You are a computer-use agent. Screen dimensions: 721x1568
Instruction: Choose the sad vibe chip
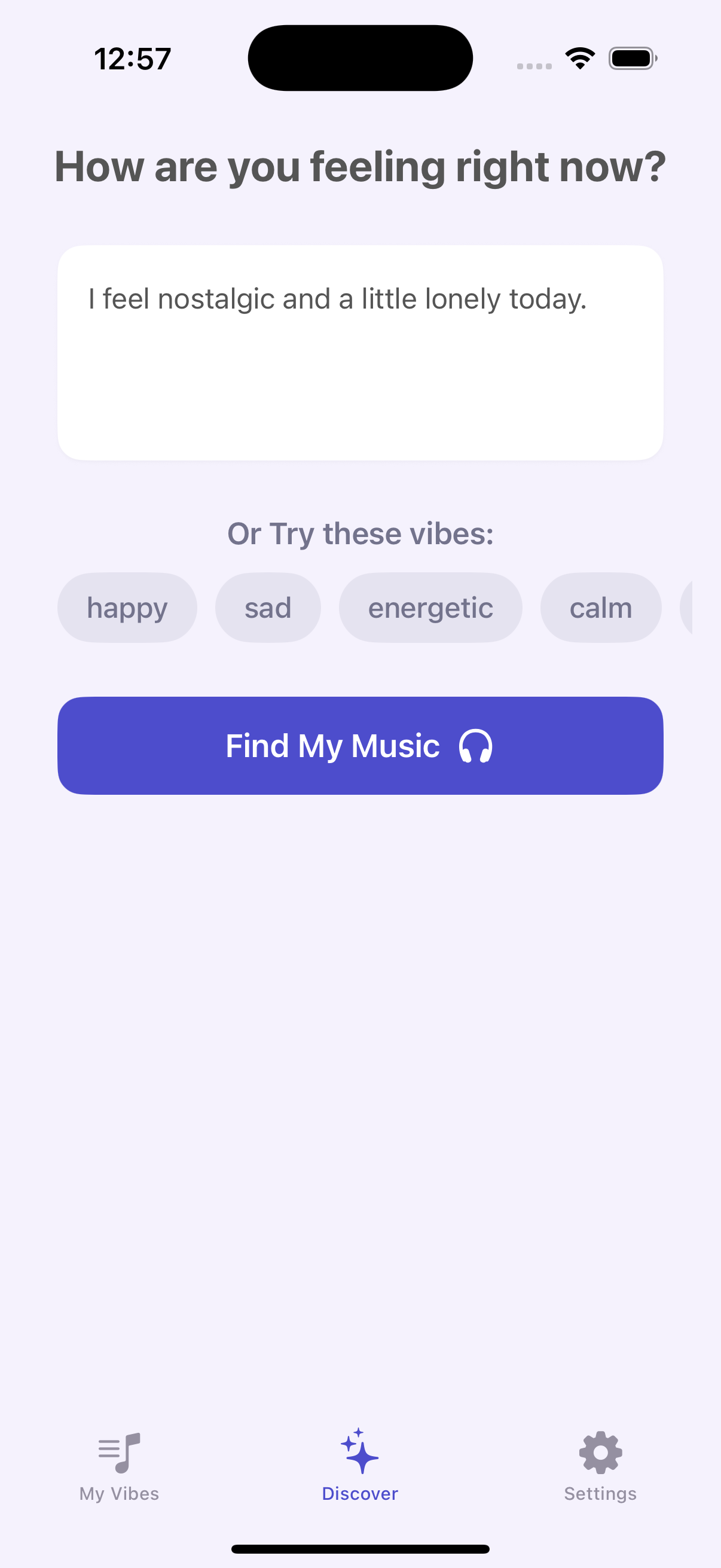tap(268, 608)
